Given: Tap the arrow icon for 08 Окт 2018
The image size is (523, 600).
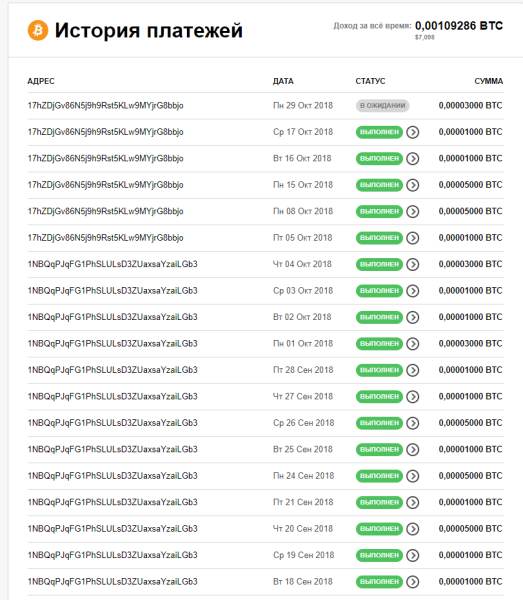Looking at the screenshot, I should click(x=412, y=211).
